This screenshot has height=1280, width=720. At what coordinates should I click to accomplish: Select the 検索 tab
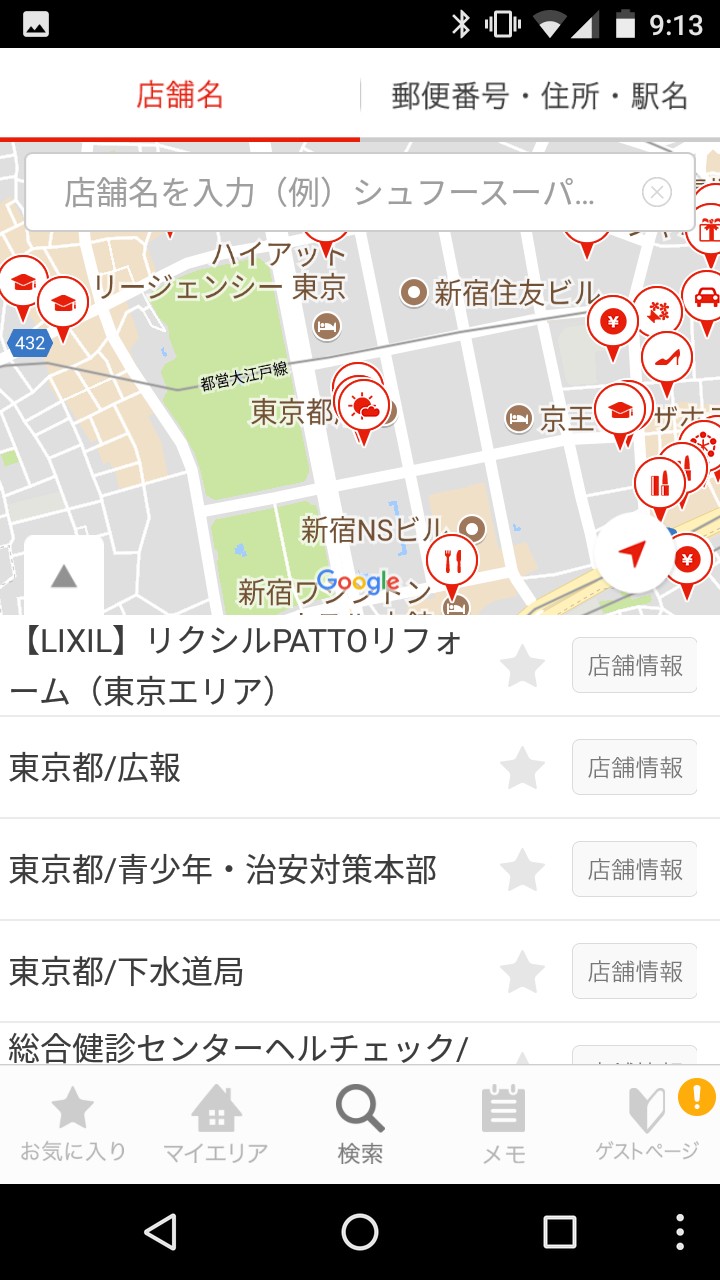[360, 1124]
